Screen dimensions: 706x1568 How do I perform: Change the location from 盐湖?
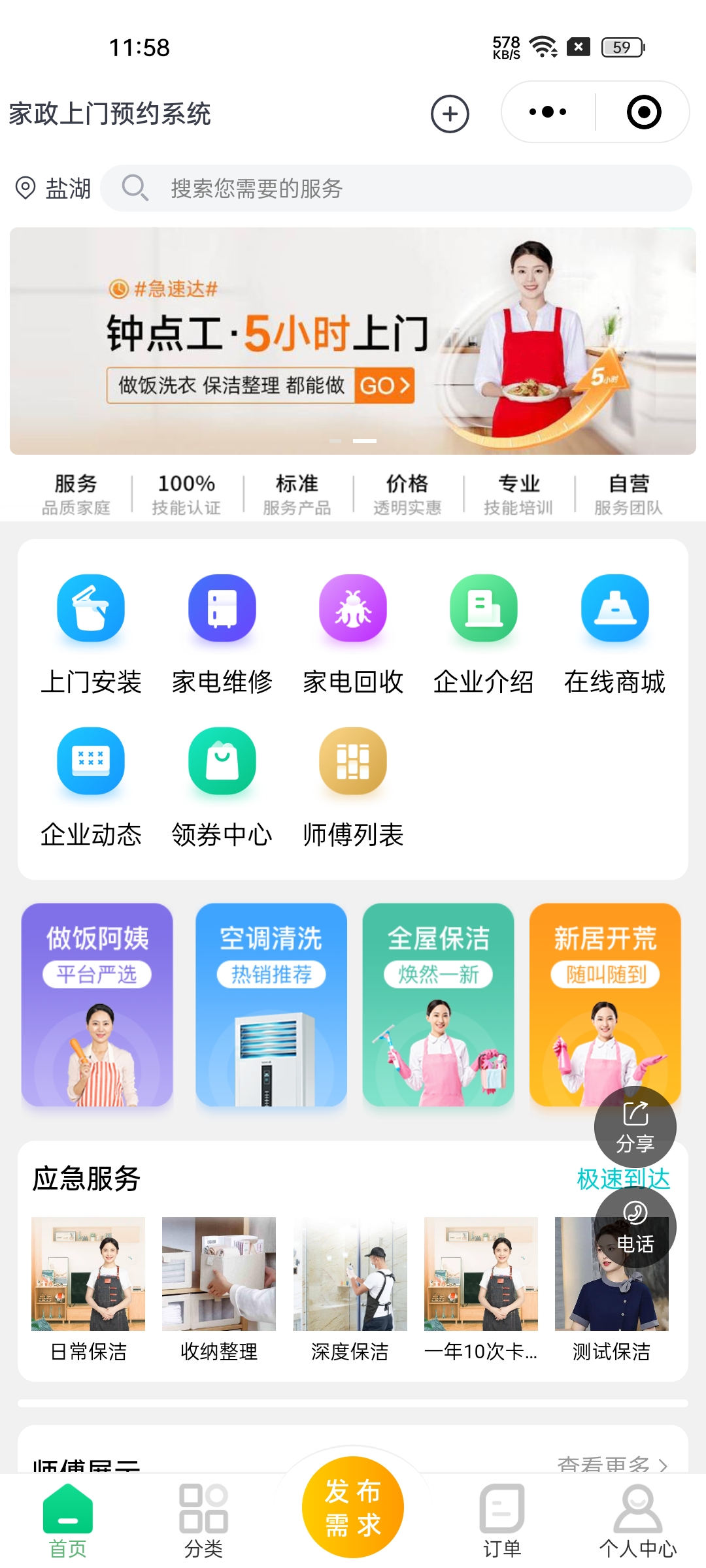[54, 189]
